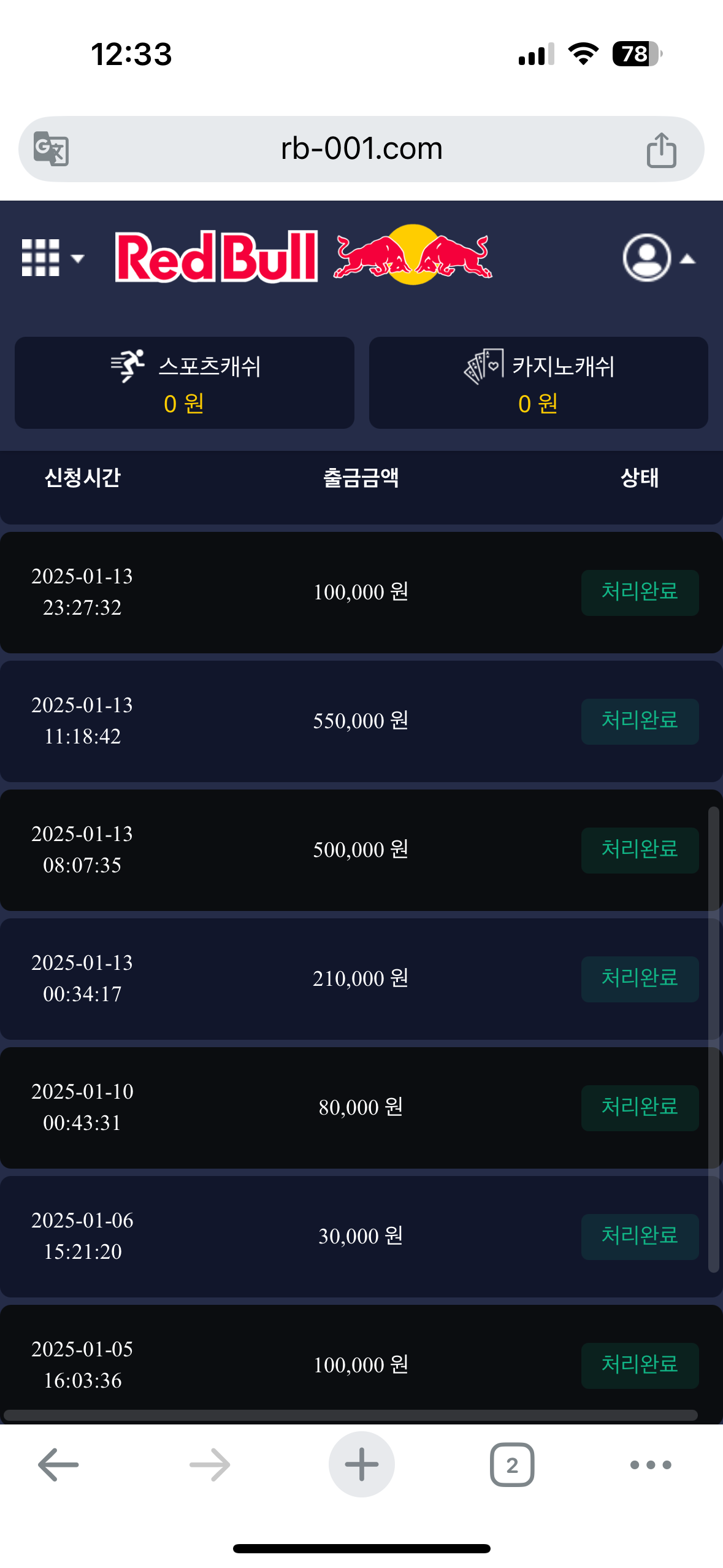This screenshot has width=723, height=1568.
Task: Open the grid menu dropdown
Action: coord(52,258)
